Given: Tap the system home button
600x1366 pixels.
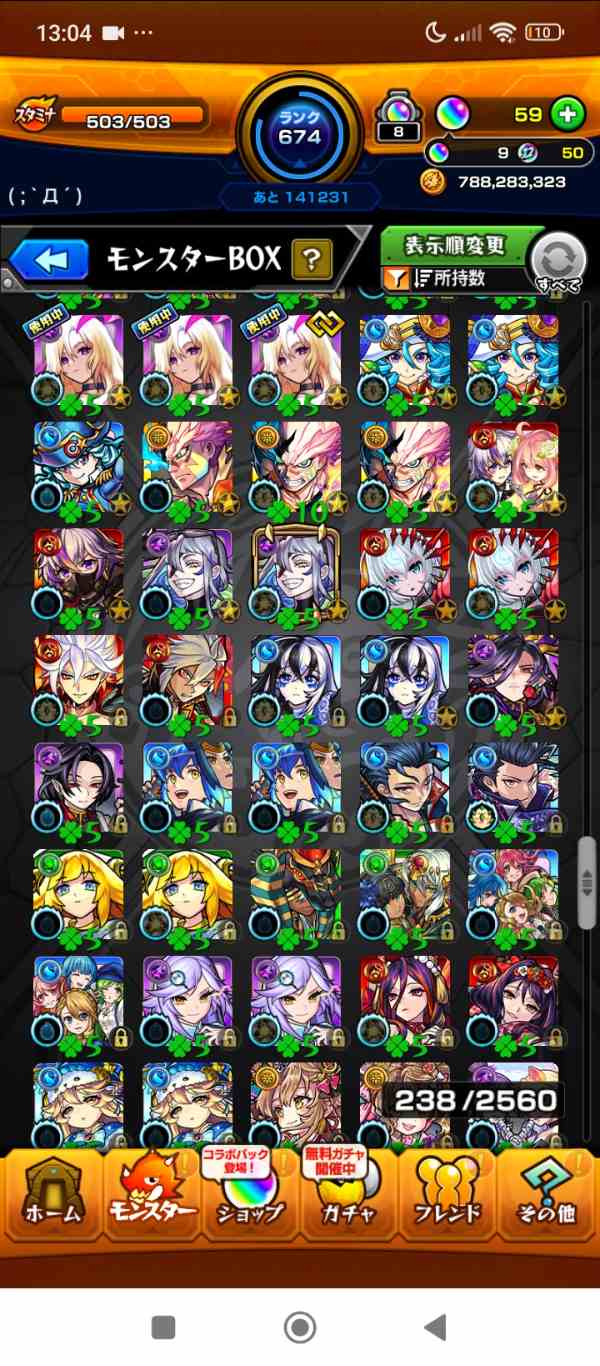Looking at the screenshot, I should (300, 1327).
